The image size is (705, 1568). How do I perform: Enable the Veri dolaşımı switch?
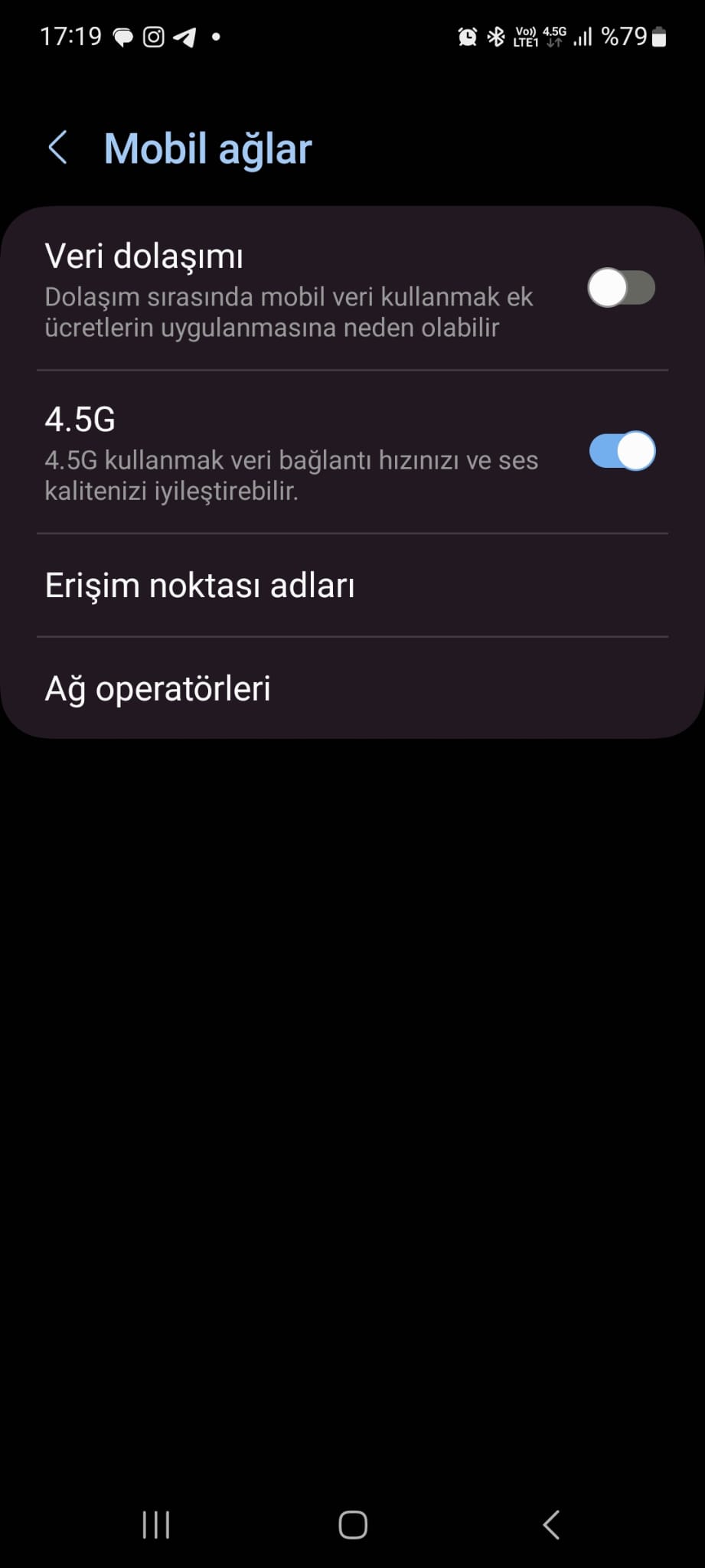point(621,289)
